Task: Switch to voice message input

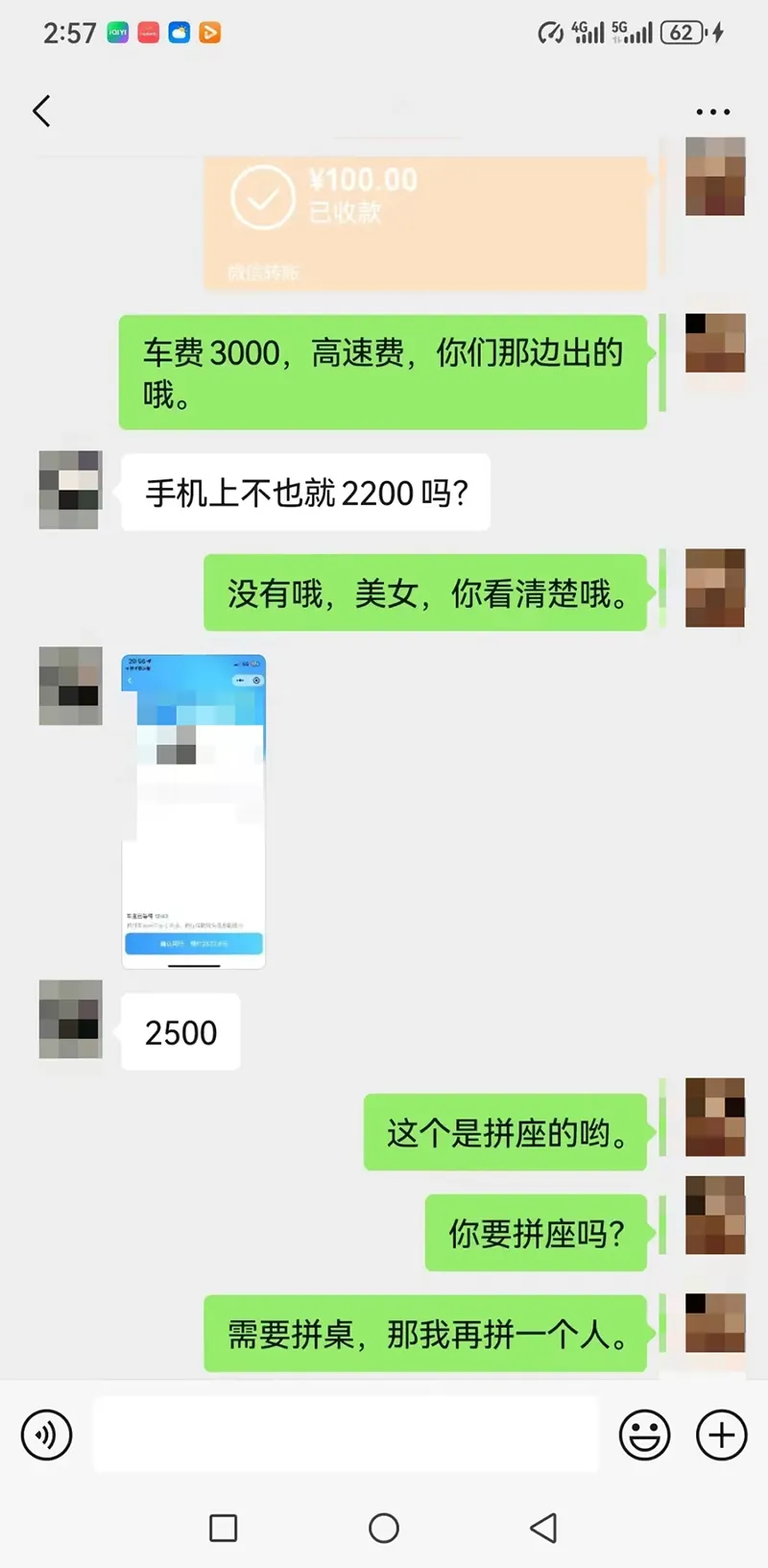Action: tap(47, 1435)
